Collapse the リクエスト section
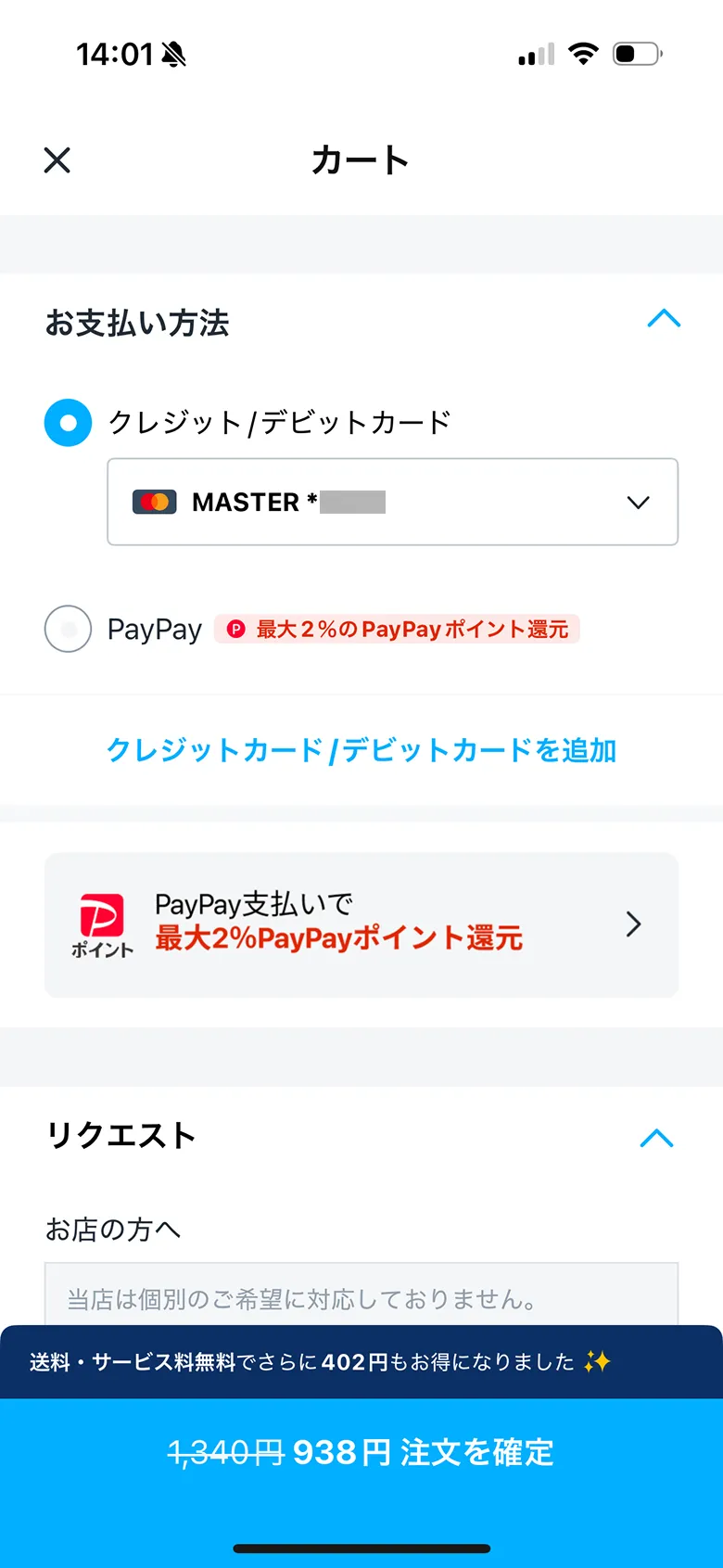The height and width of the screenshot is (1568, 723). pos(656,1138)
